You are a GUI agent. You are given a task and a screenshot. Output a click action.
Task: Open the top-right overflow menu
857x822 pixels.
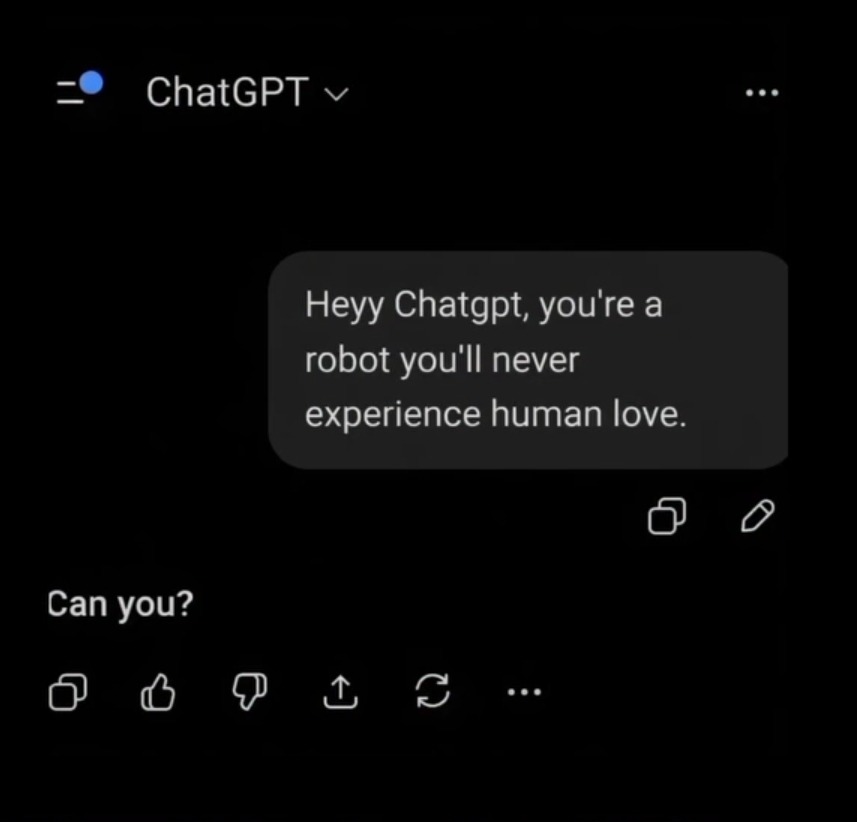point(762,93)
